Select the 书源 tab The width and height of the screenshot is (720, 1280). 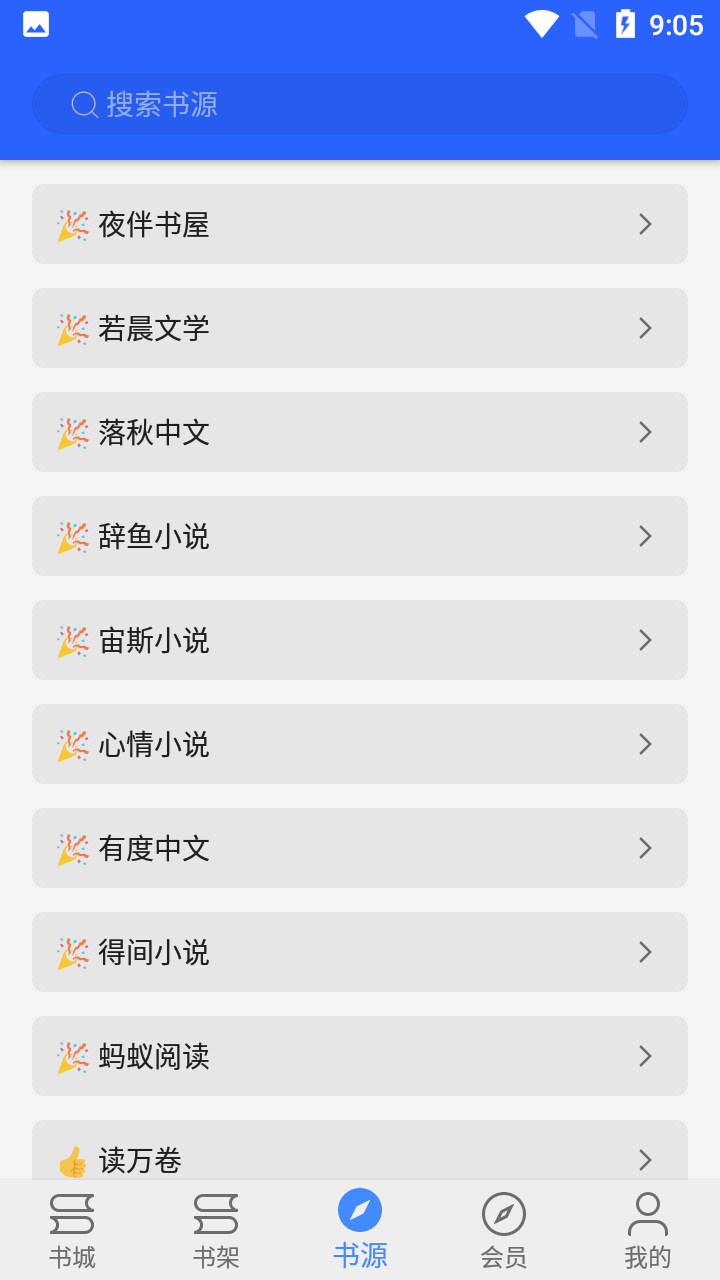(x=360, y=1230)
